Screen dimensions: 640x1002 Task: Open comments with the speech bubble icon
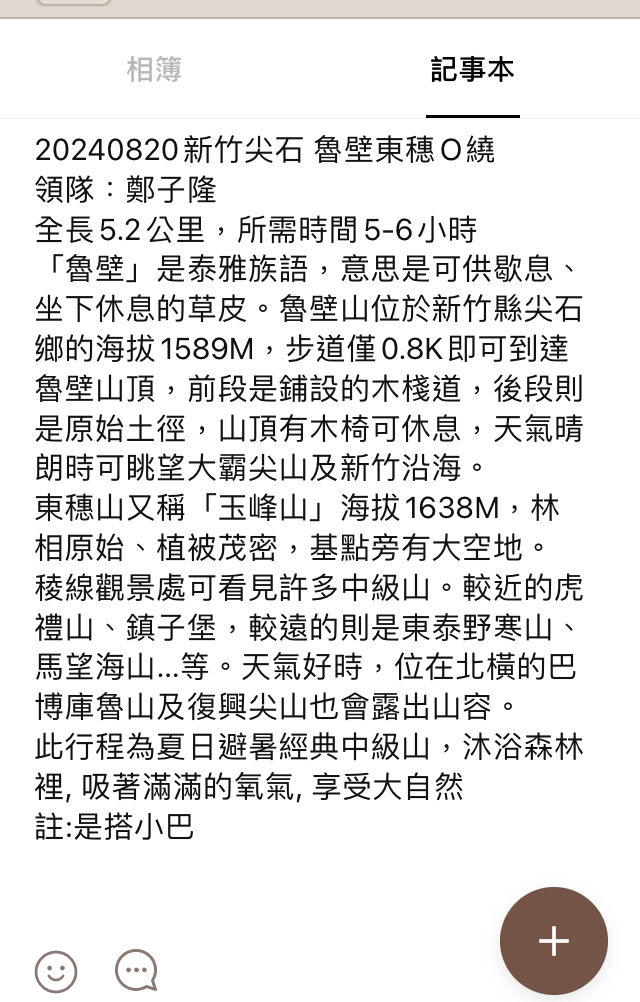136,970
